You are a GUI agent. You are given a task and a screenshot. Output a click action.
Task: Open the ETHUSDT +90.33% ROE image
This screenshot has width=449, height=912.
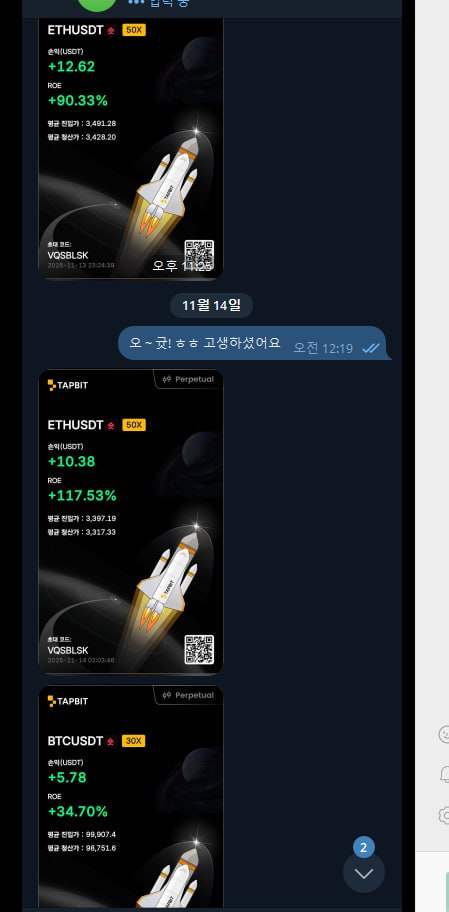pos(131,148)
